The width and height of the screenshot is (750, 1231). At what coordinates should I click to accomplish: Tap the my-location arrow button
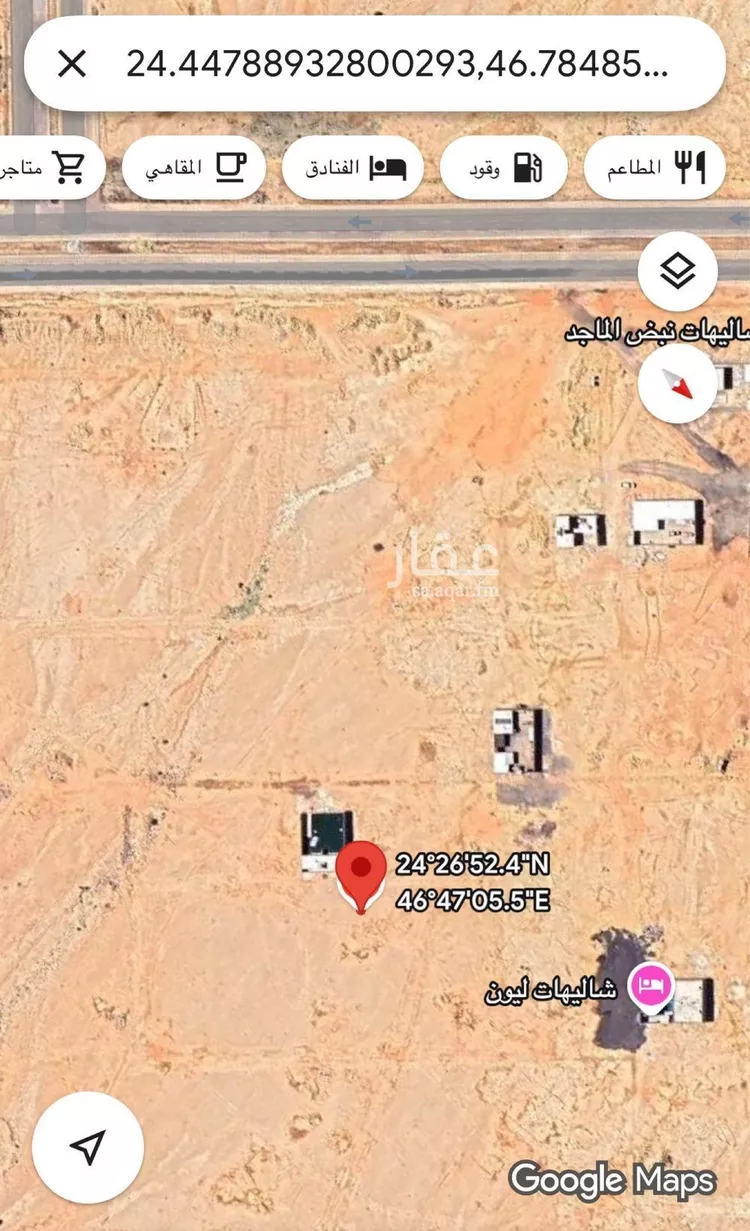[90, 1150]
